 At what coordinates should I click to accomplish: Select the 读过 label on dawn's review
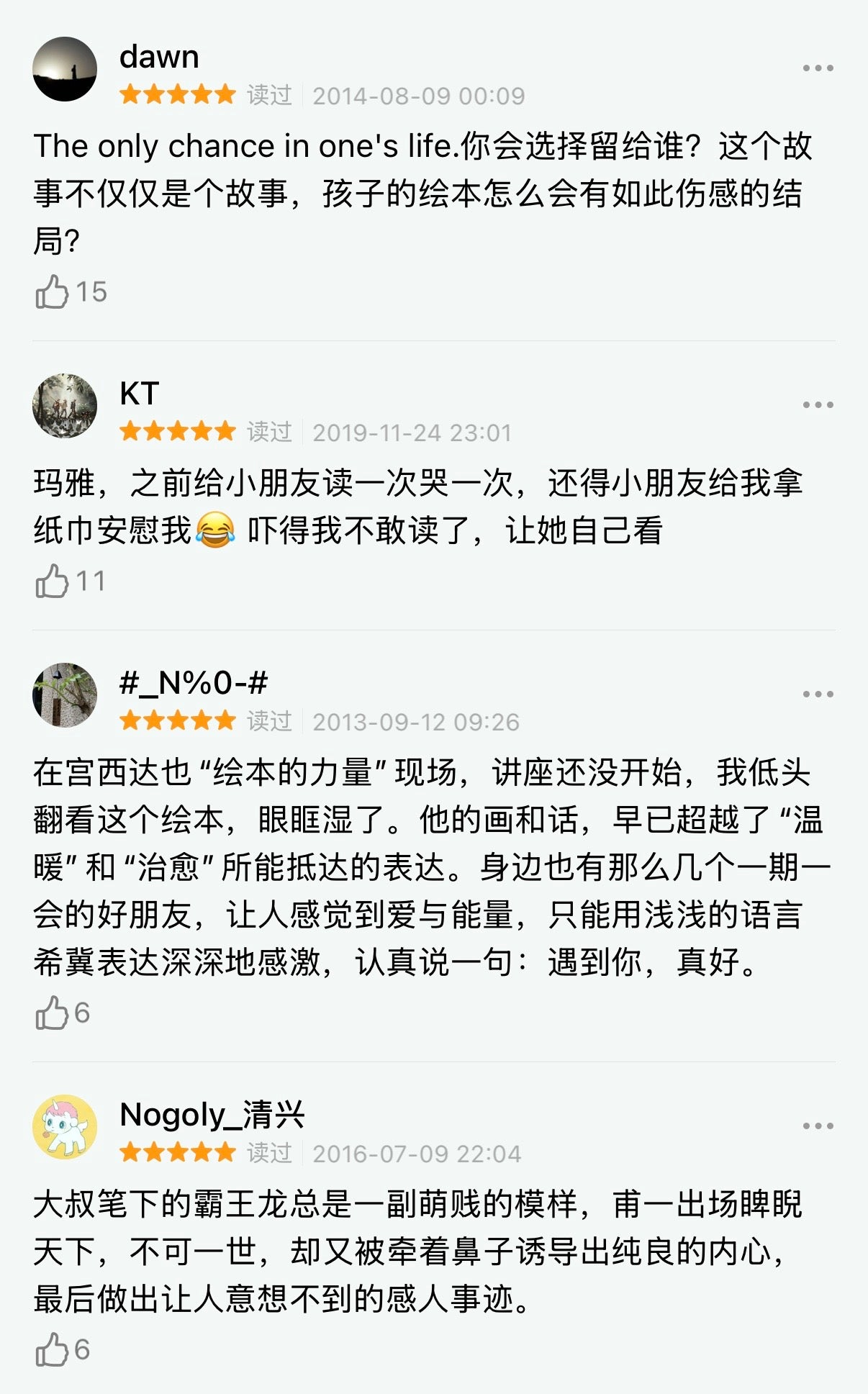271,95
